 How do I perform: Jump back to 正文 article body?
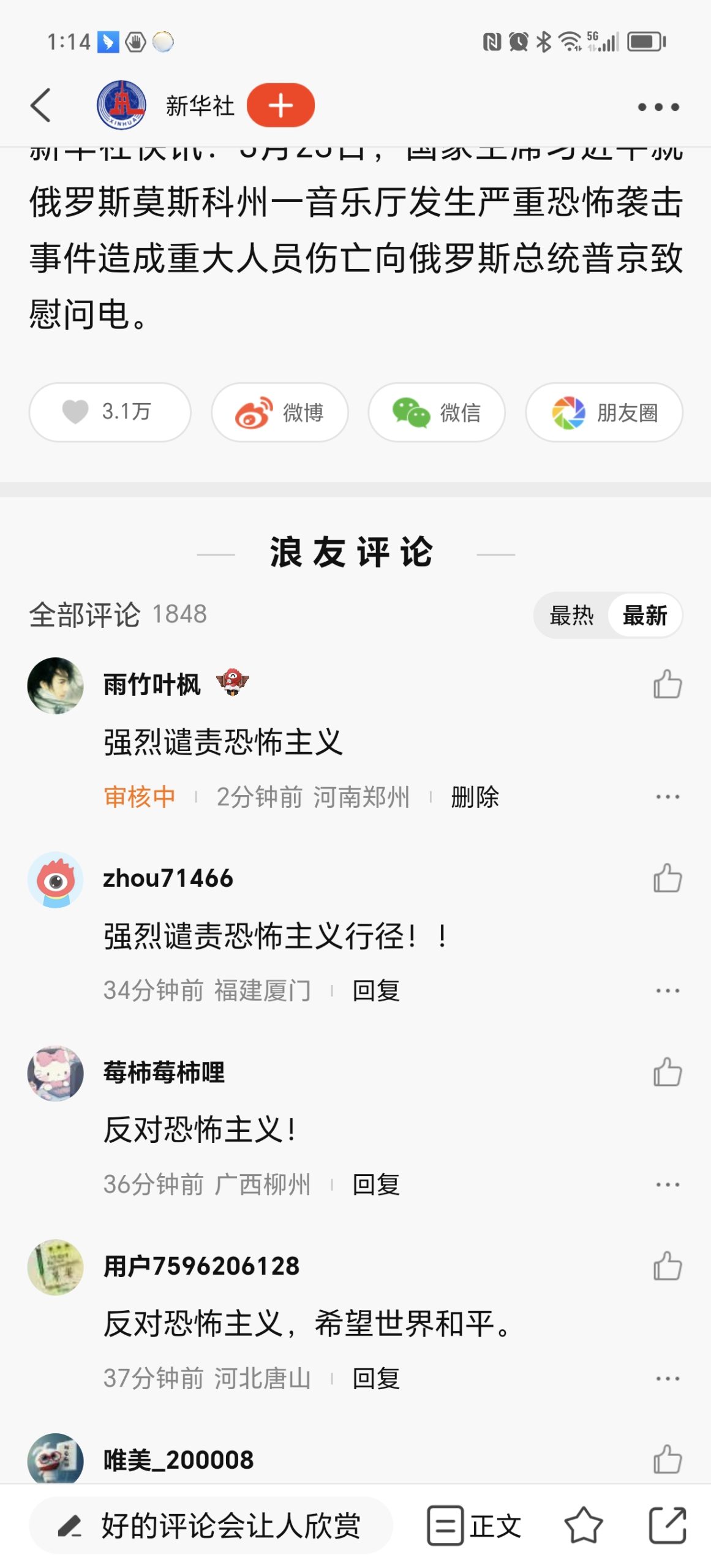click(x=475, y=1525)
